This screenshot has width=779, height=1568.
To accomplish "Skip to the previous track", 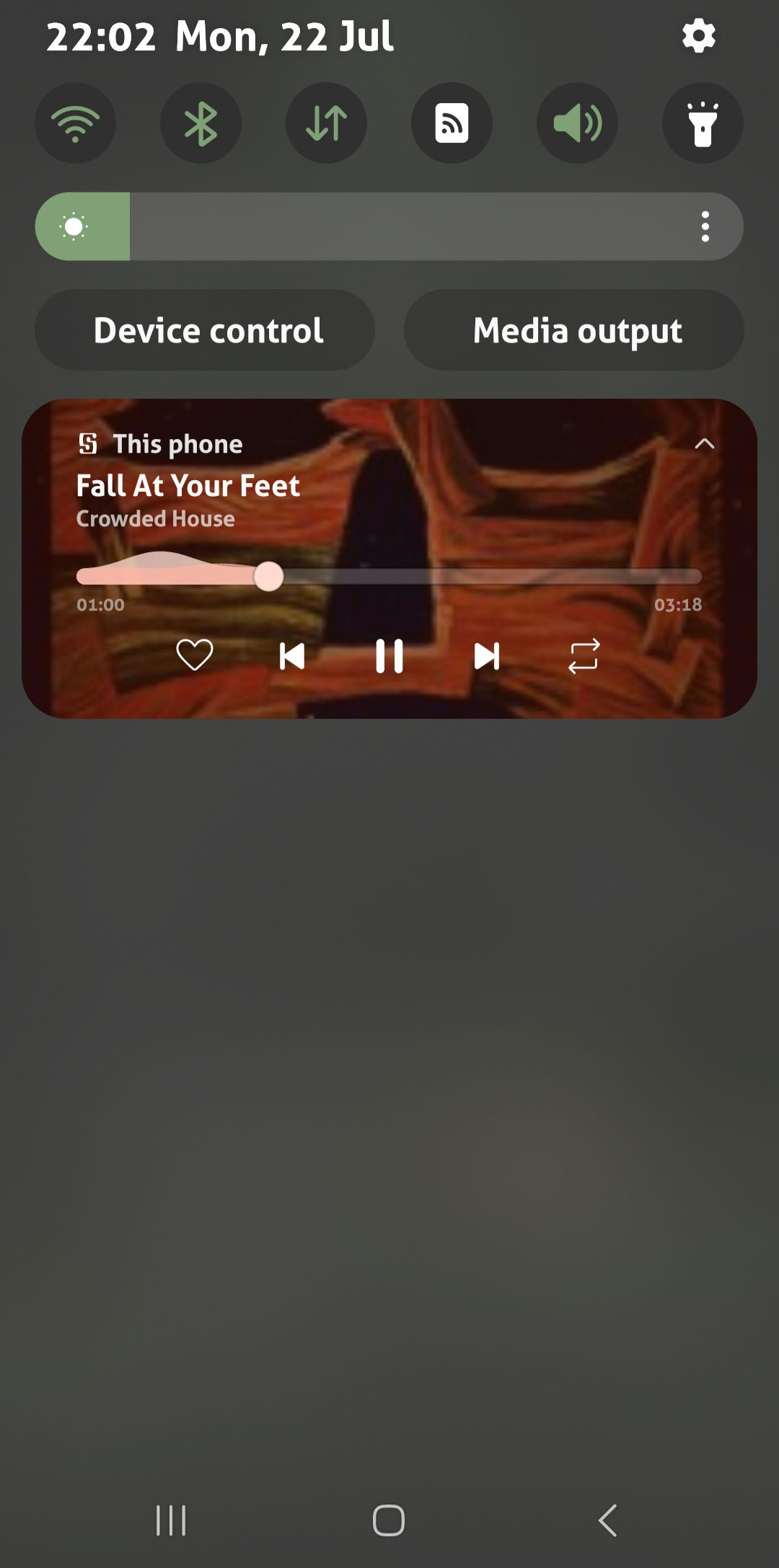I will [x=292, y=656].
